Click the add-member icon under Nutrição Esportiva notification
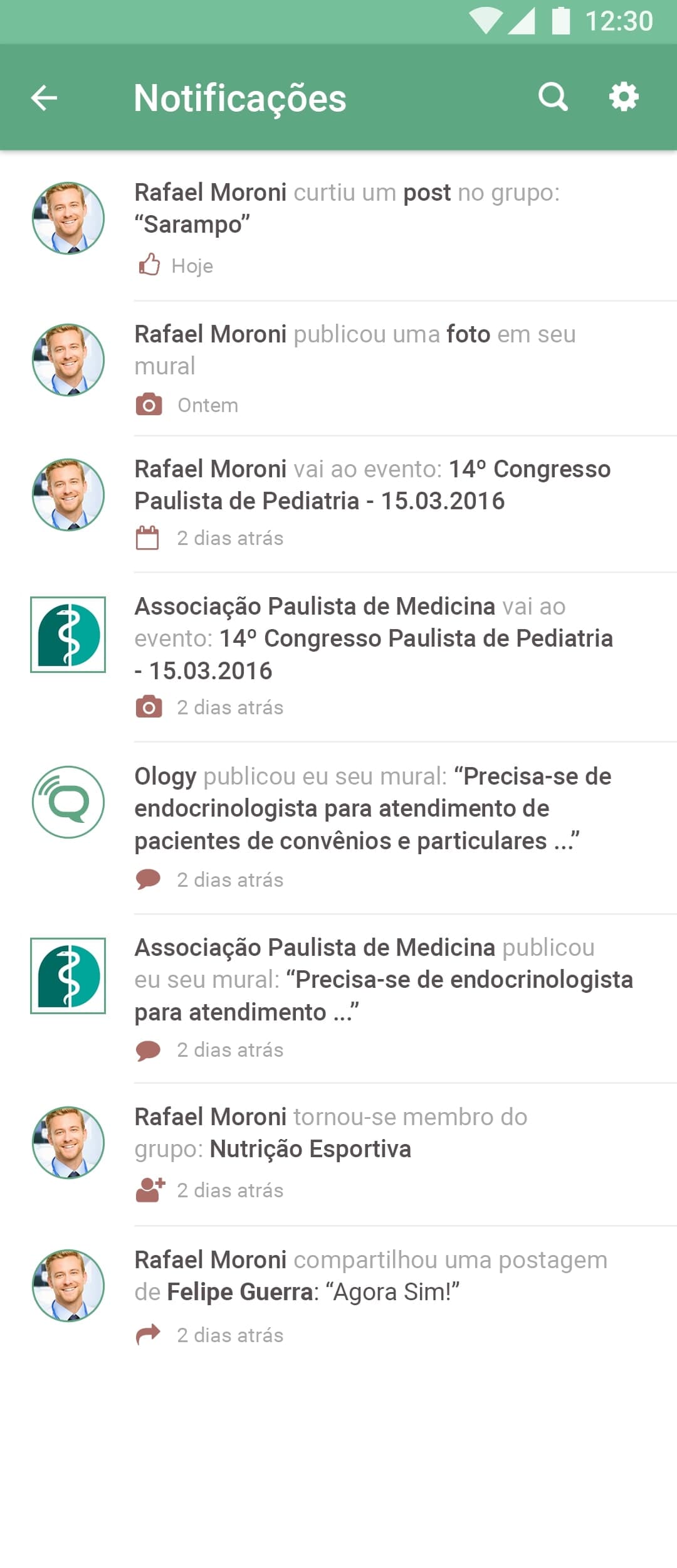The image size is (677, 1568). [150, 1189]
